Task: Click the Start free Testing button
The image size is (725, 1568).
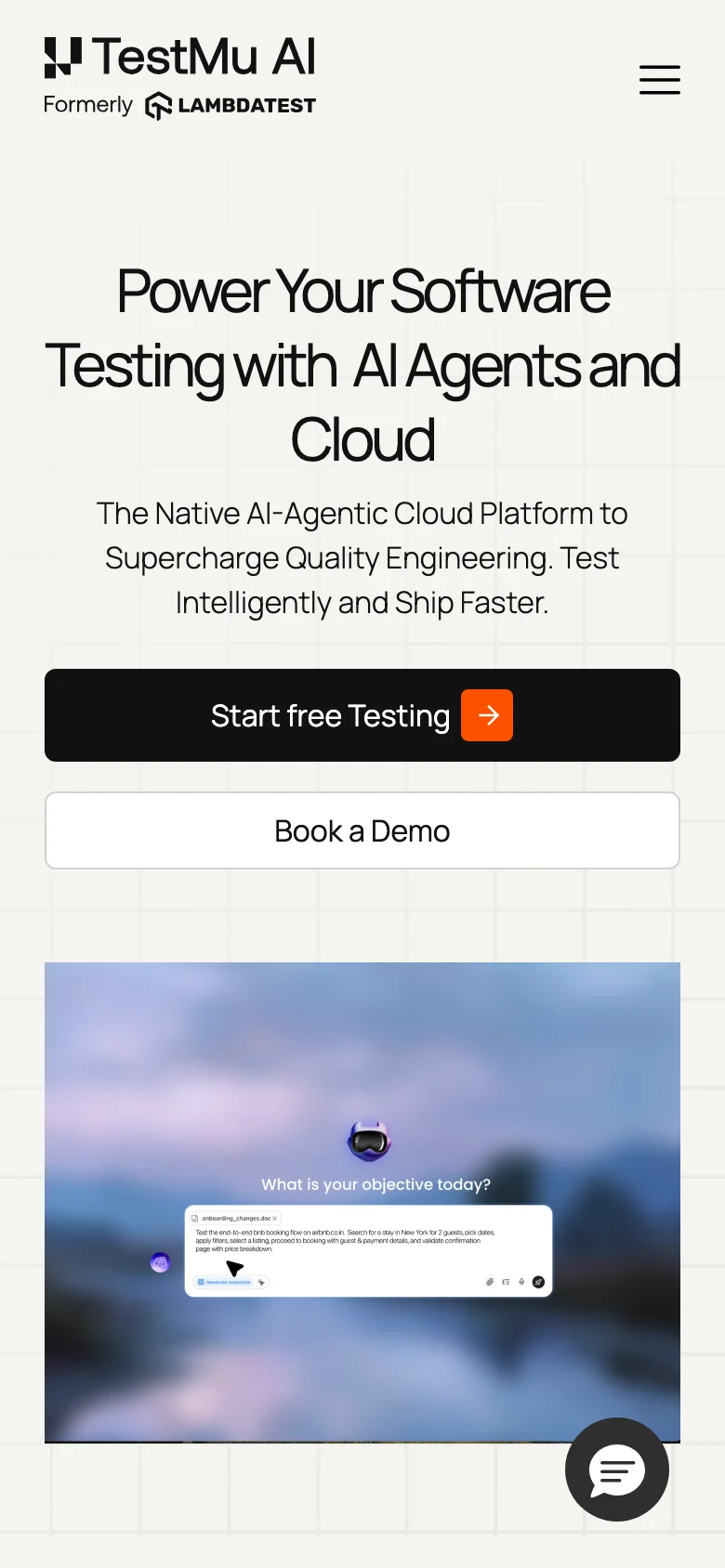Action: click(x=362, y=715)
